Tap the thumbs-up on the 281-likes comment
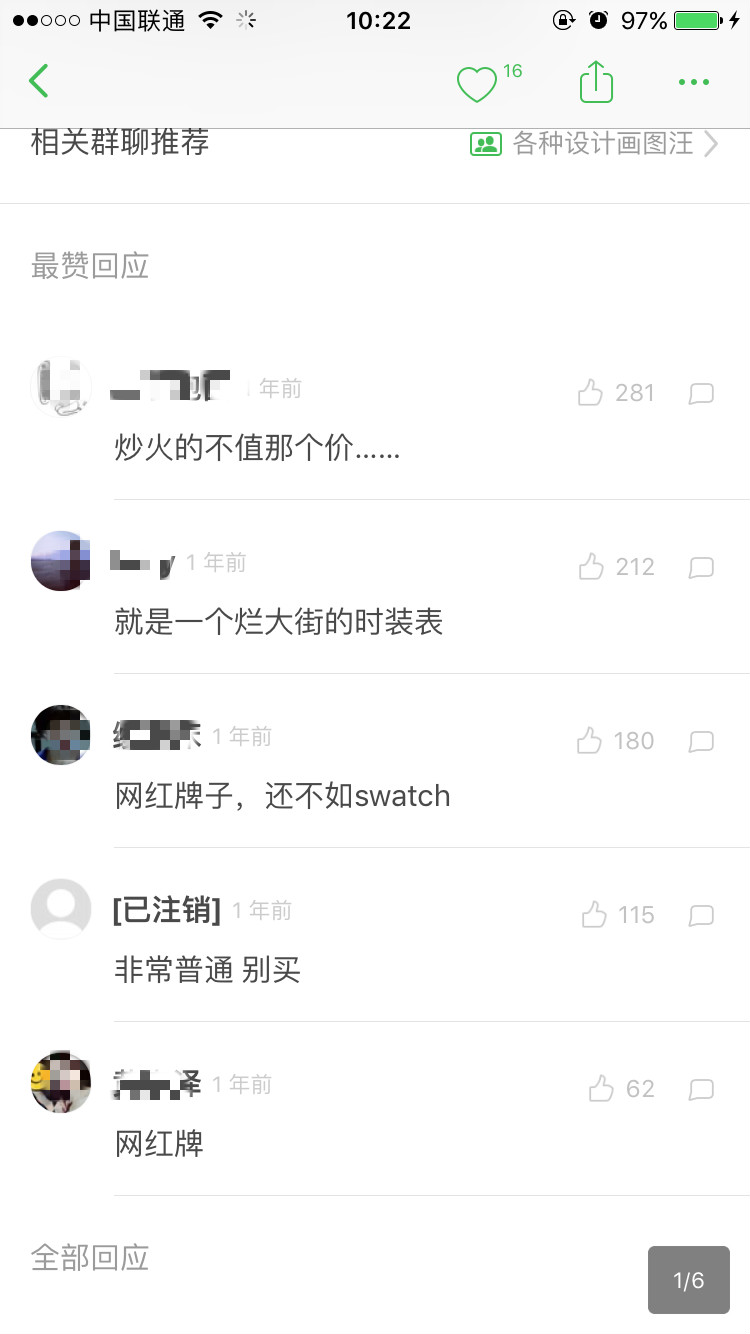This screenshot has height=1334, width=750. tap(590, 393)
